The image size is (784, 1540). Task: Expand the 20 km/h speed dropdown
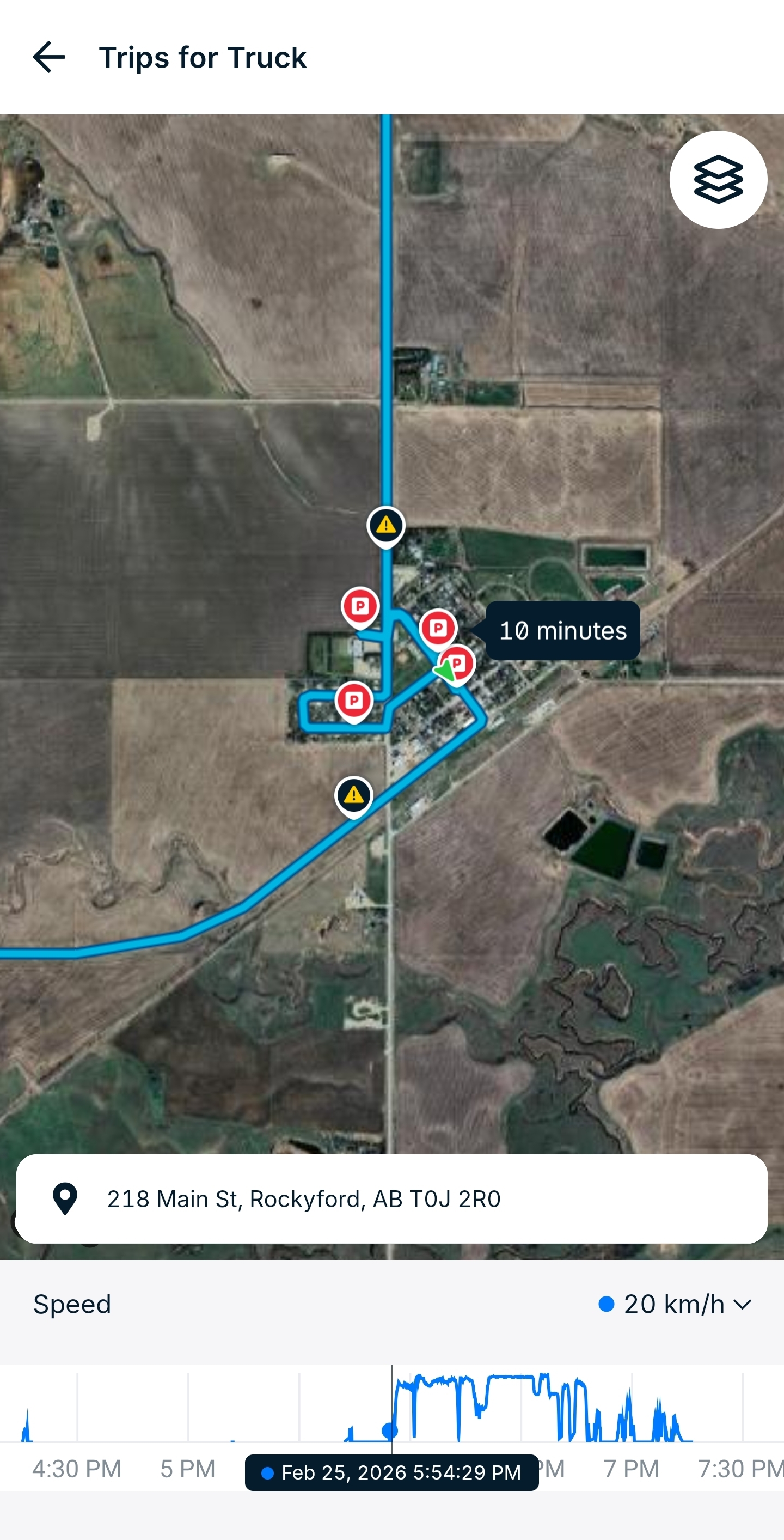676,1304
